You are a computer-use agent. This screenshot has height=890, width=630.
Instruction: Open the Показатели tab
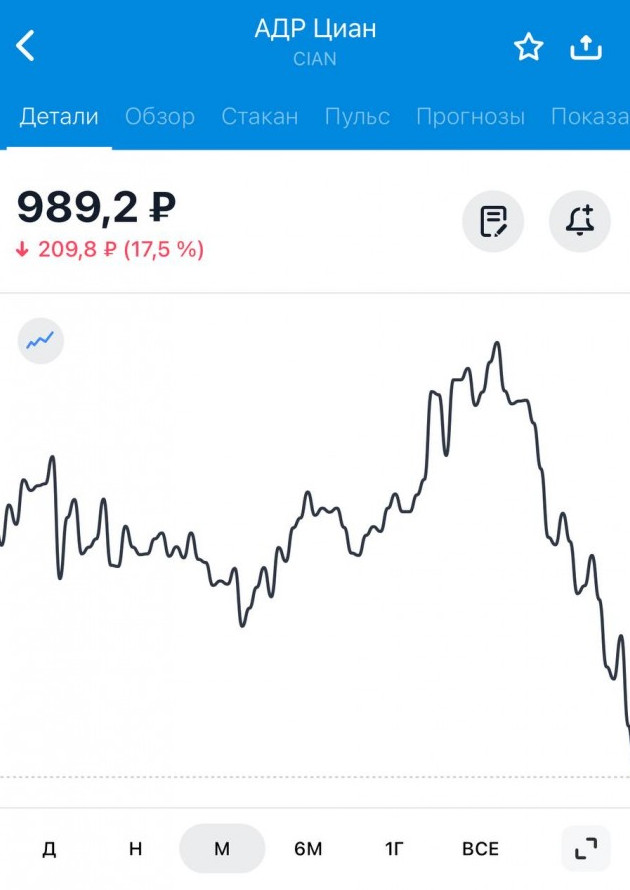pos(592,116)
